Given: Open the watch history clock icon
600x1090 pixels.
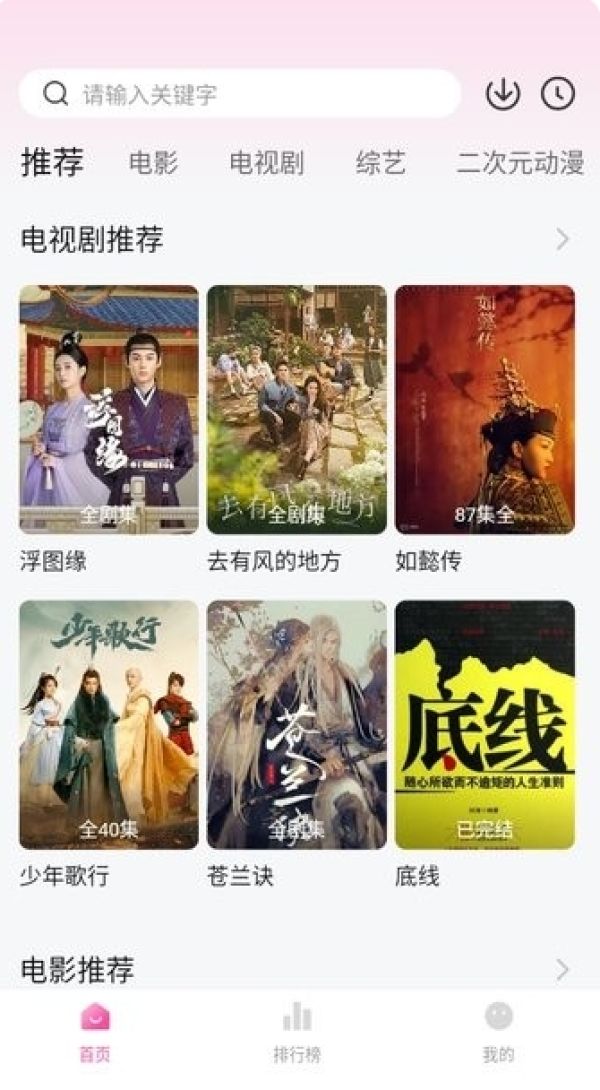Looking at the screenshot, I should [558, 94].
